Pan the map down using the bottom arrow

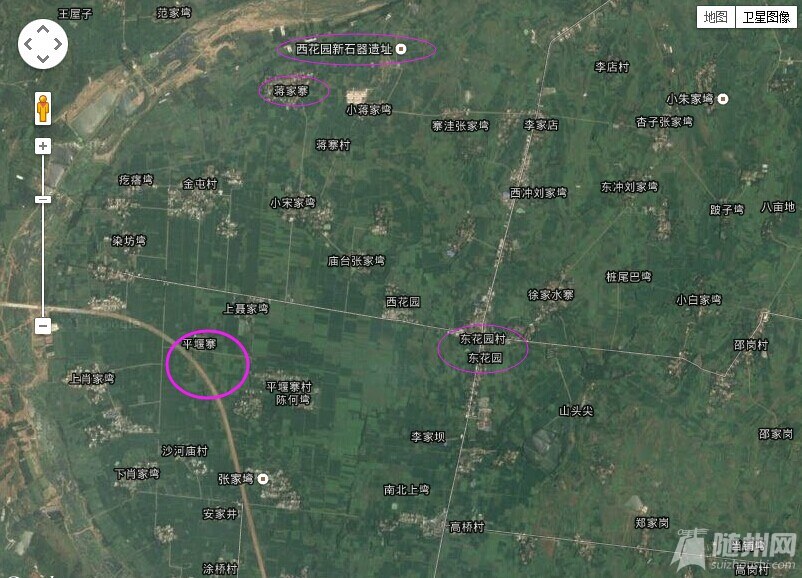43,57
